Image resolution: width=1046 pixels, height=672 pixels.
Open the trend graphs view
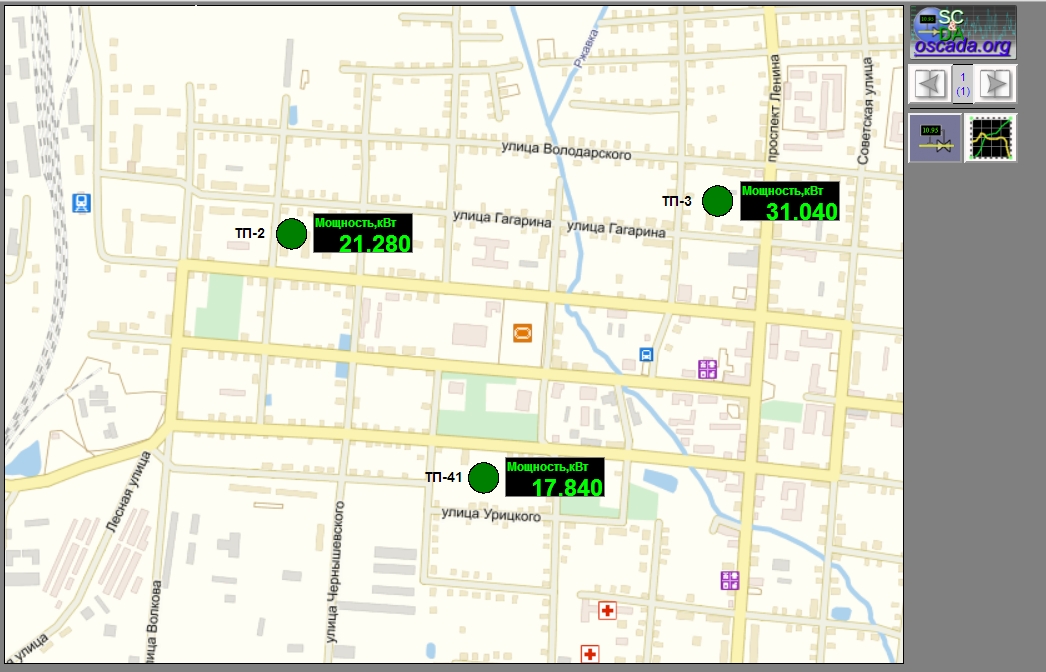click(991, 138)
